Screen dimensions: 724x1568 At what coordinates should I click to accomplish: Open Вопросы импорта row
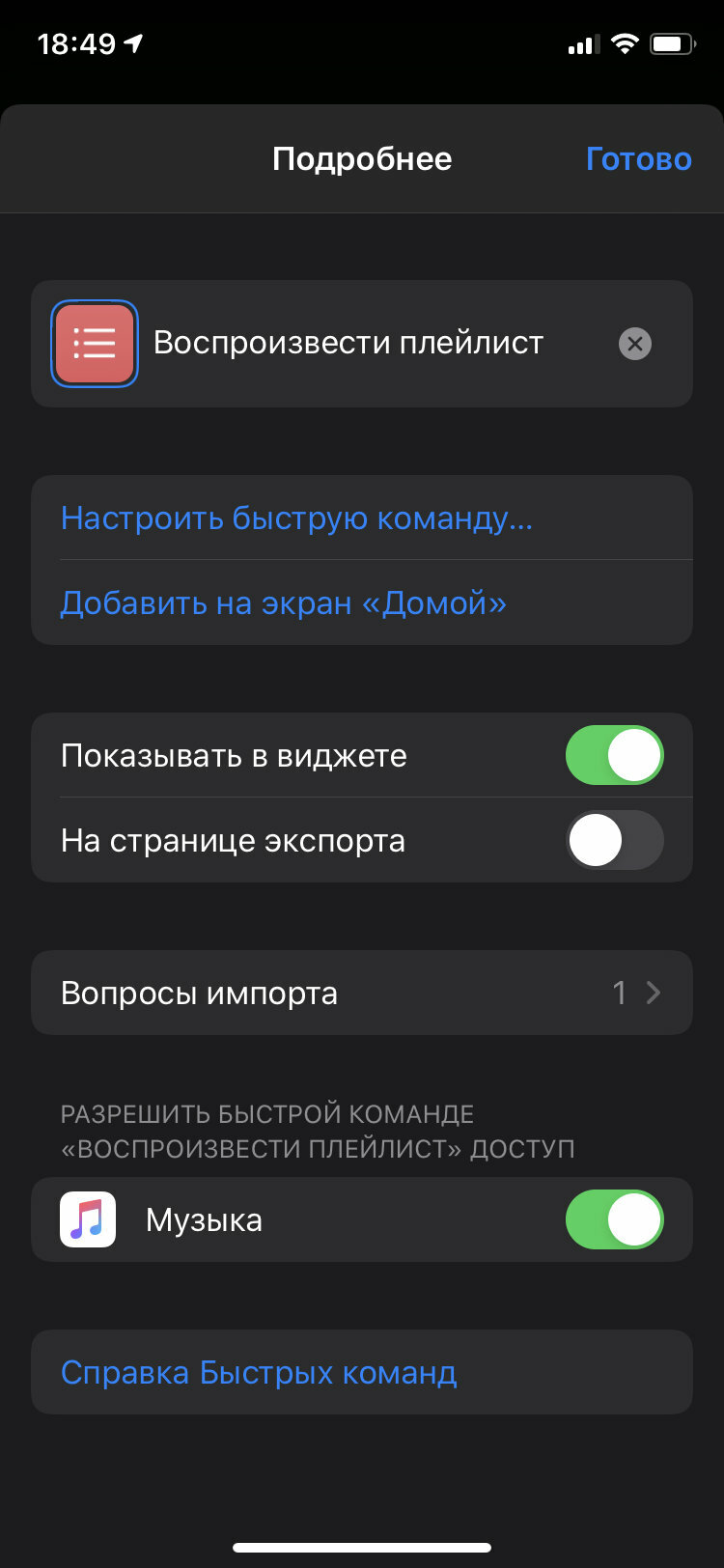pyautogui.click(x=362, y=993)
